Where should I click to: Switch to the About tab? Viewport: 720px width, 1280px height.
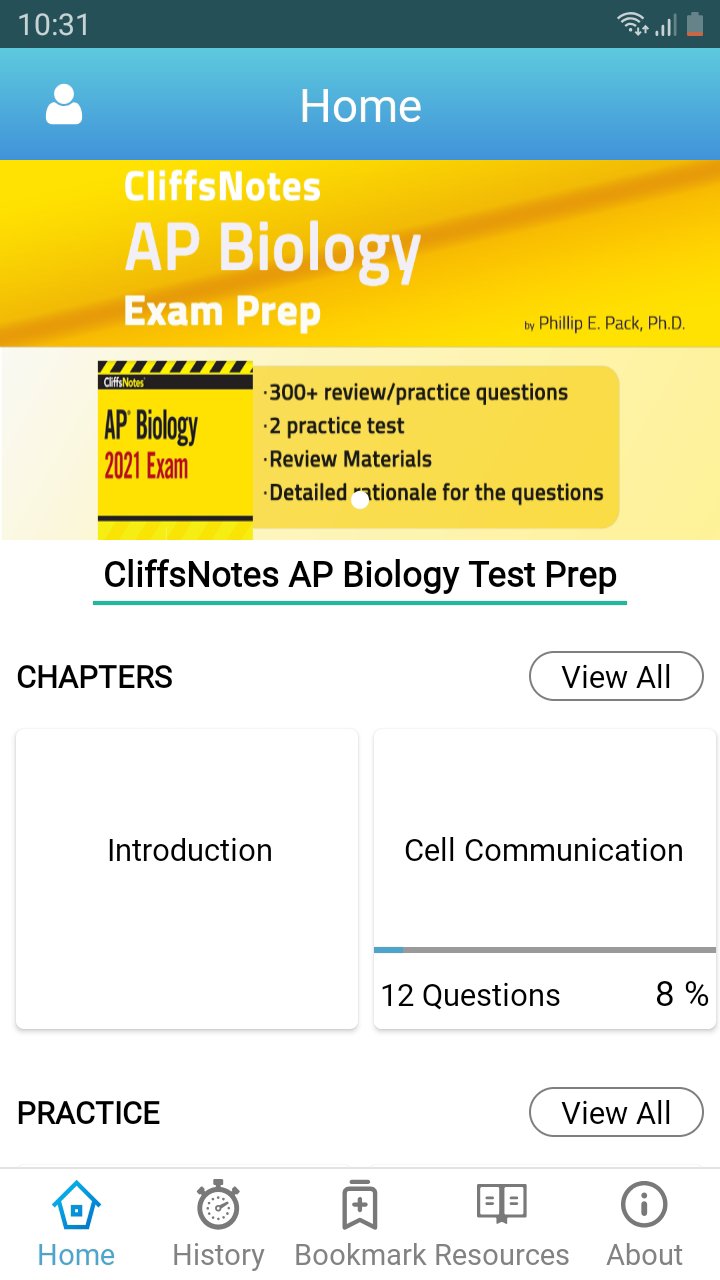point(644,1224)
